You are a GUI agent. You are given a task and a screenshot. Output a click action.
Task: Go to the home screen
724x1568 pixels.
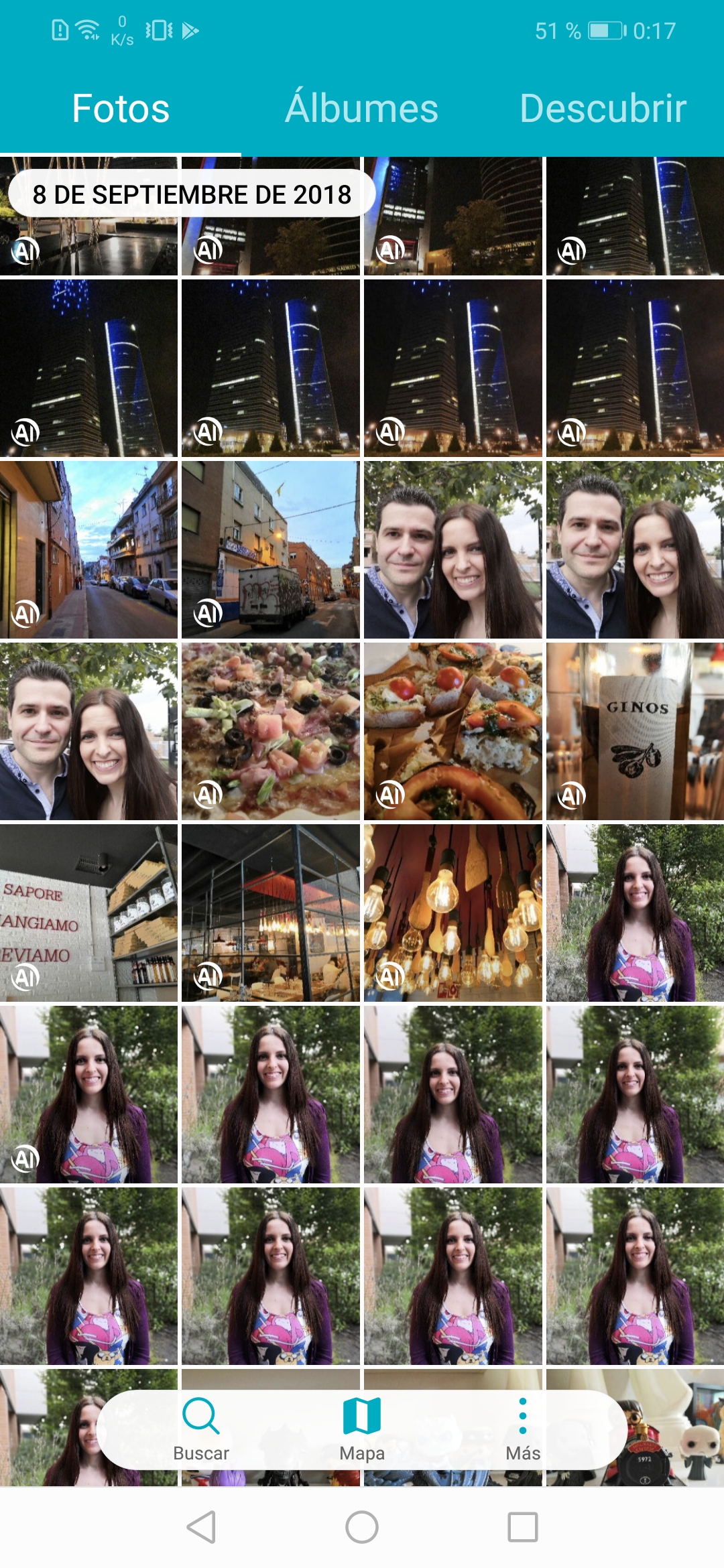362,1527
